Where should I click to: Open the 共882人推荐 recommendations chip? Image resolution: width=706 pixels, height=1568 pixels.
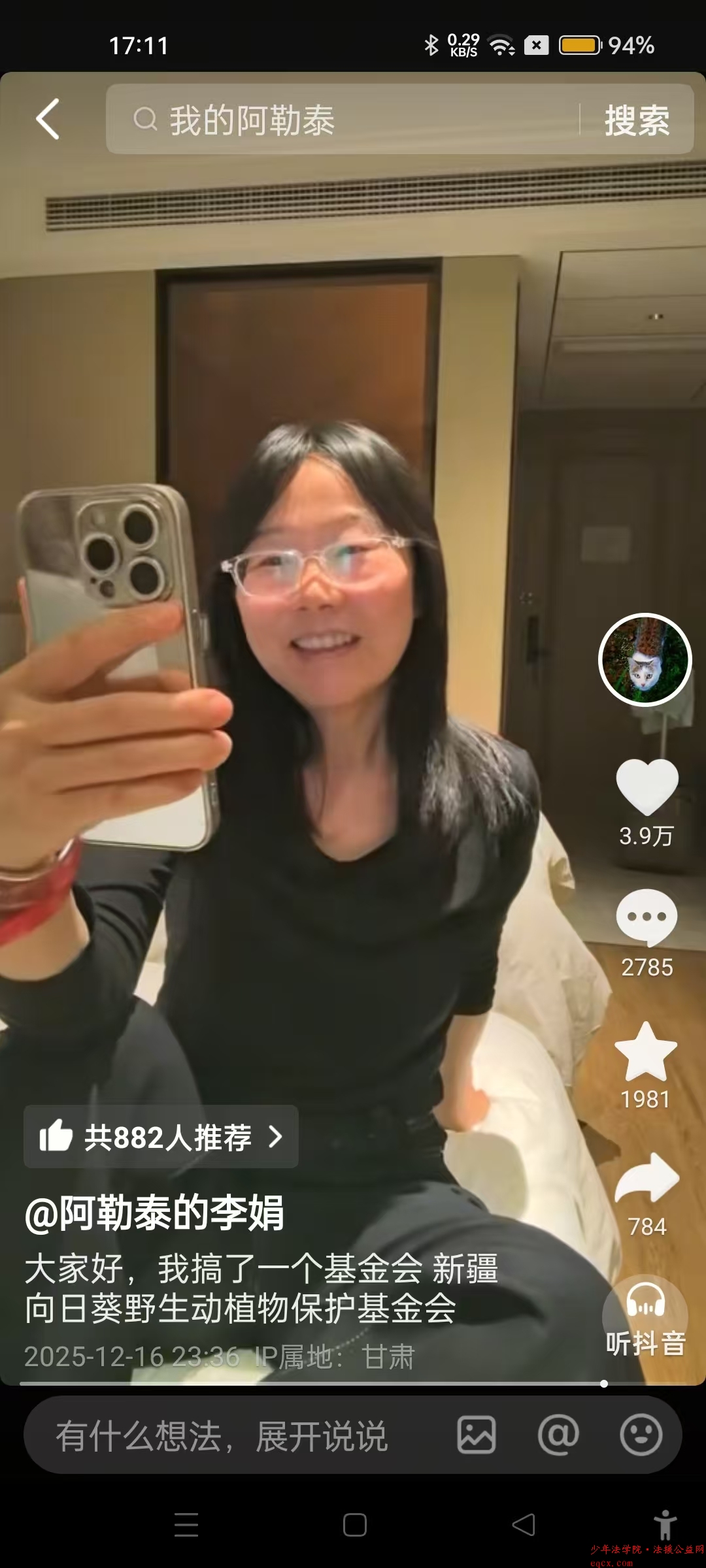click(161, 1137)
